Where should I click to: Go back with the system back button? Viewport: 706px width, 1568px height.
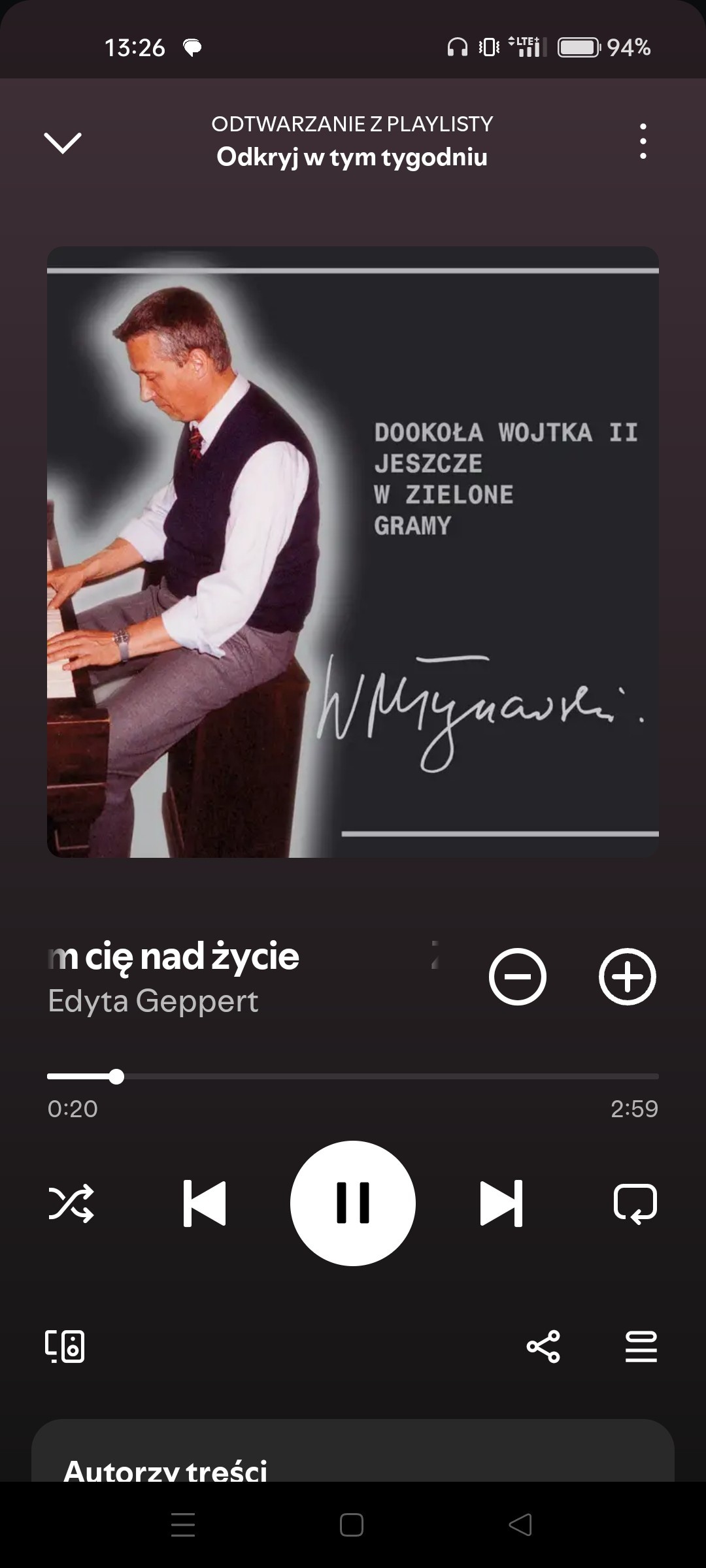tap(520, 1525)
